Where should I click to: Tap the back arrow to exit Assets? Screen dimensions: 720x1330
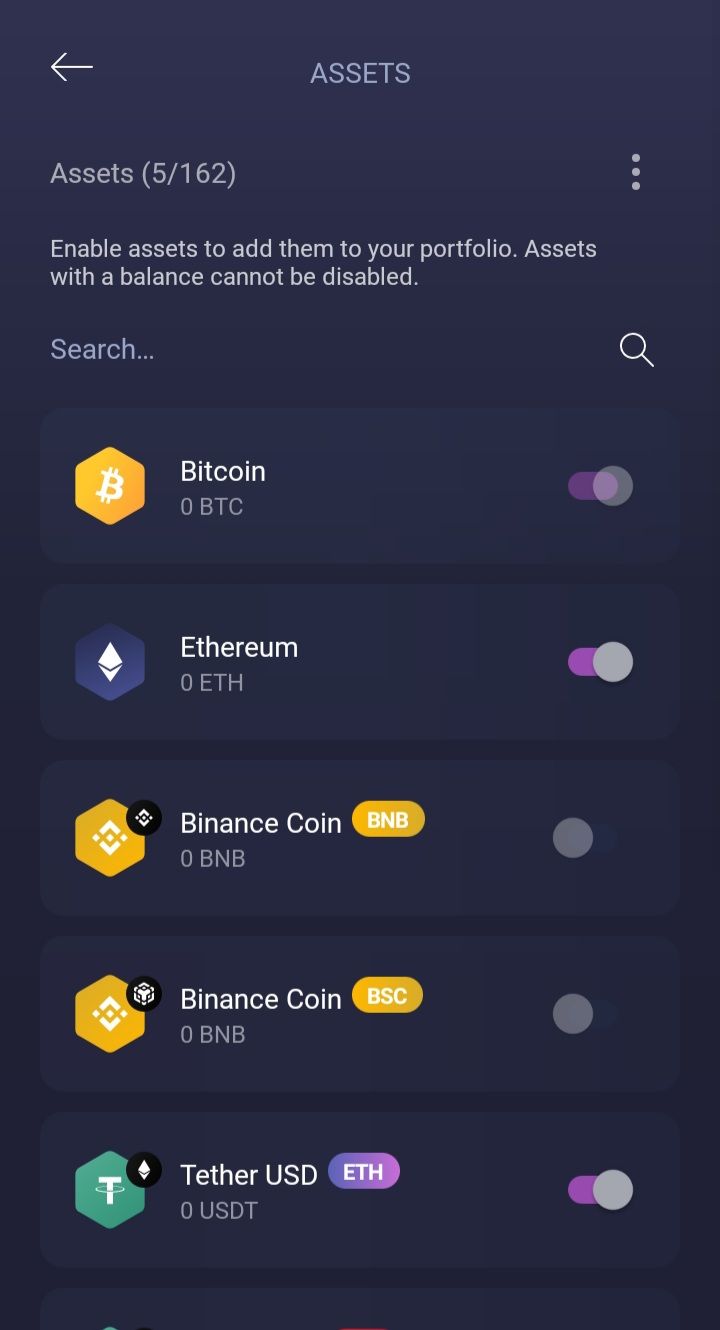coord(71,67)
